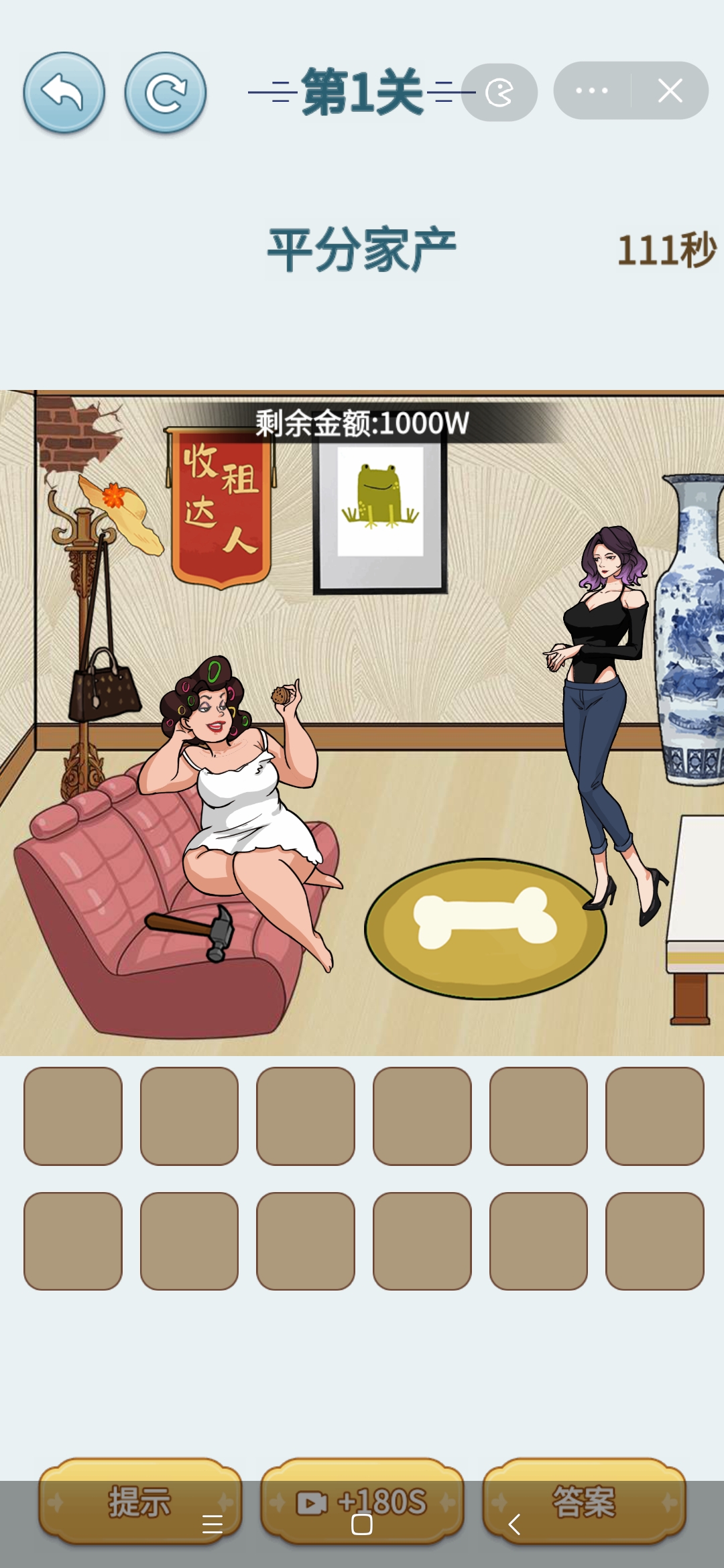Restart the level with the refresh button

point(165,92)
